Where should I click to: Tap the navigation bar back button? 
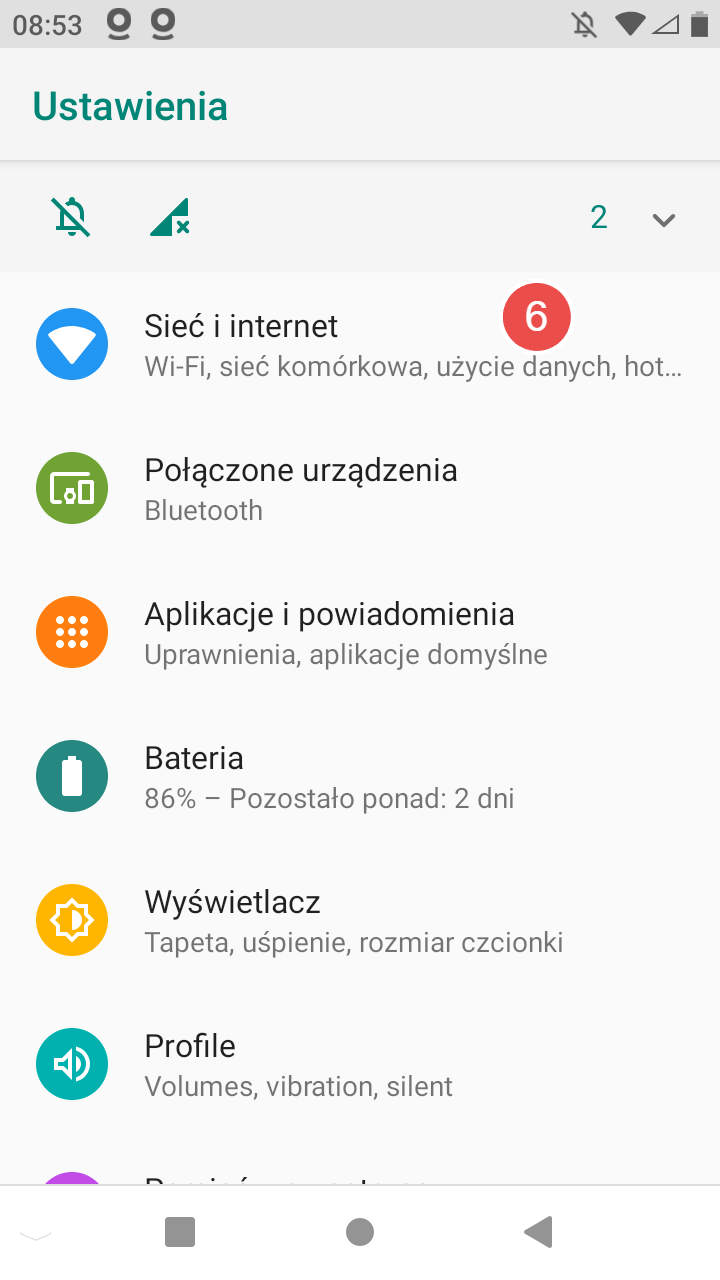click(539, 1232)
